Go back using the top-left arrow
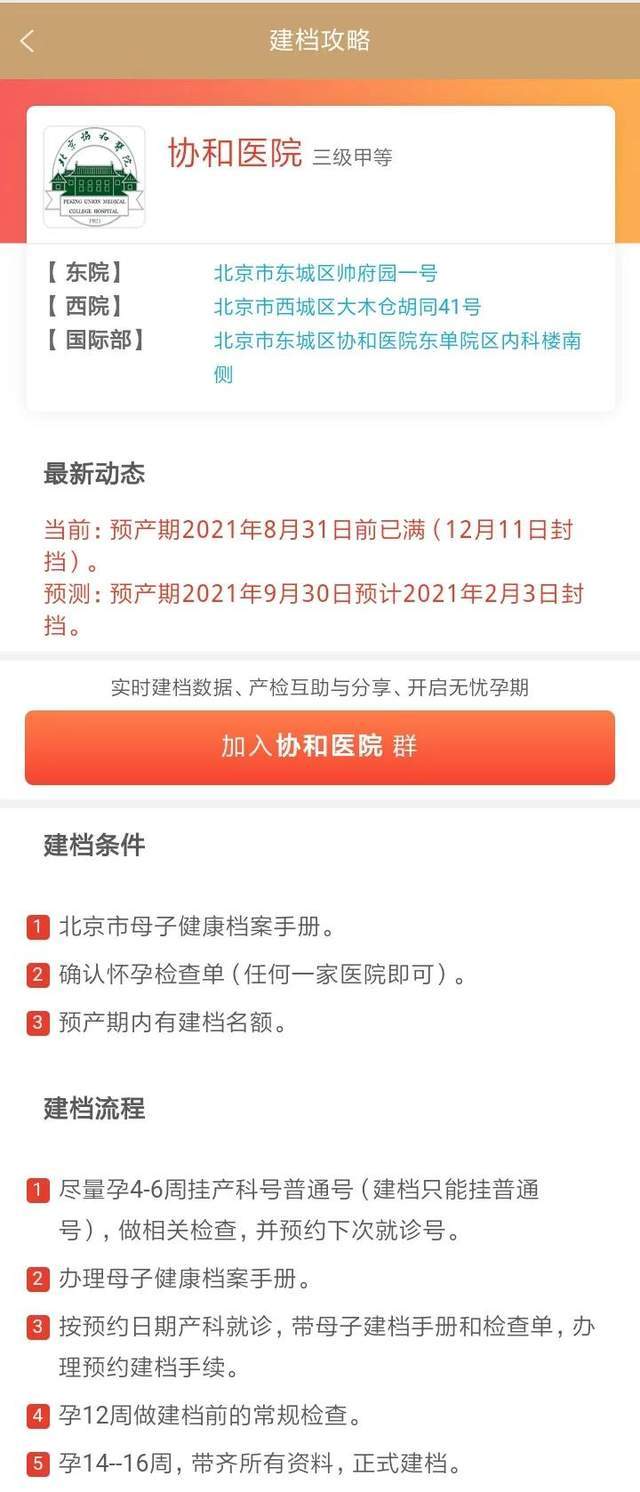The height and width of the screenshot is (1492, 640). [x=27, y=41]
